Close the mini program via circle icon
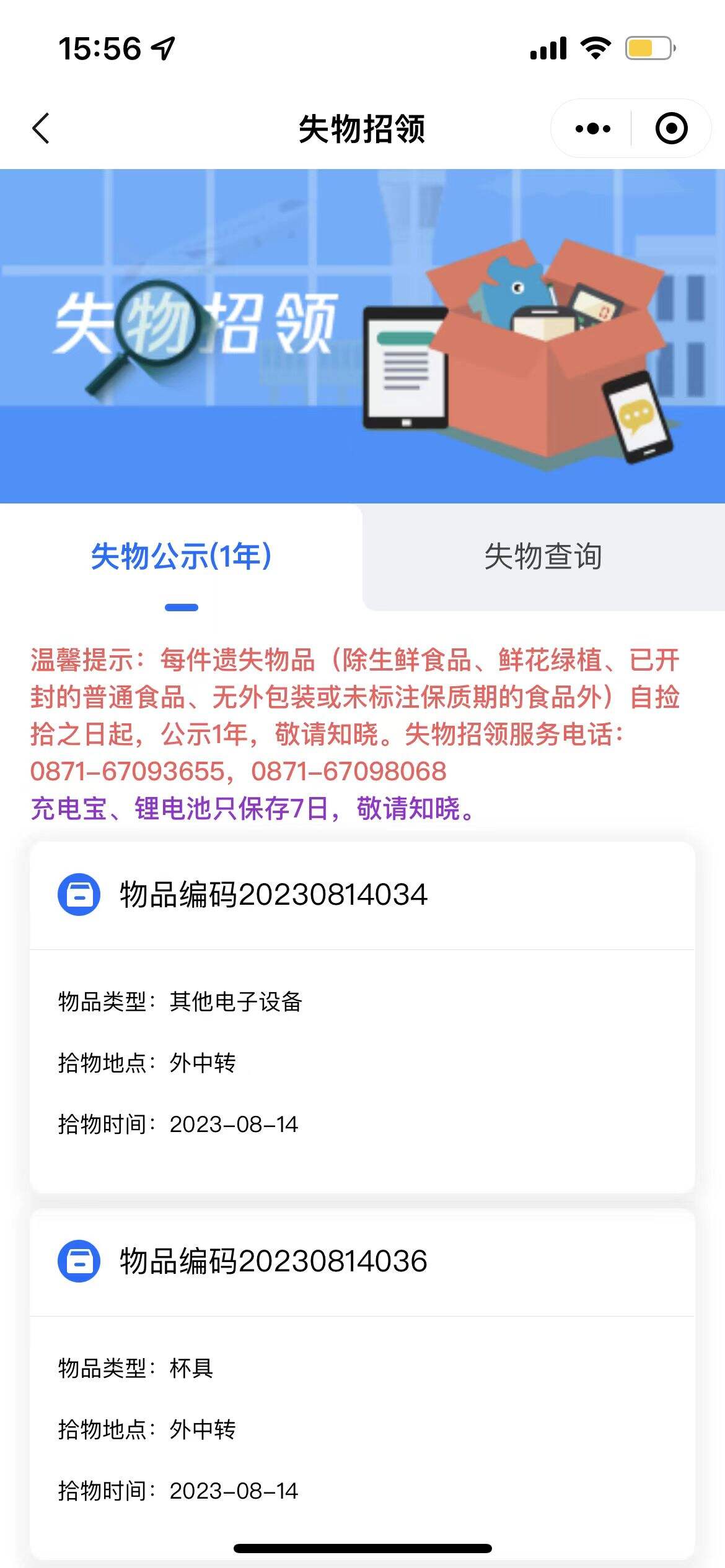 pyautogui.click(x=671, y=129)
